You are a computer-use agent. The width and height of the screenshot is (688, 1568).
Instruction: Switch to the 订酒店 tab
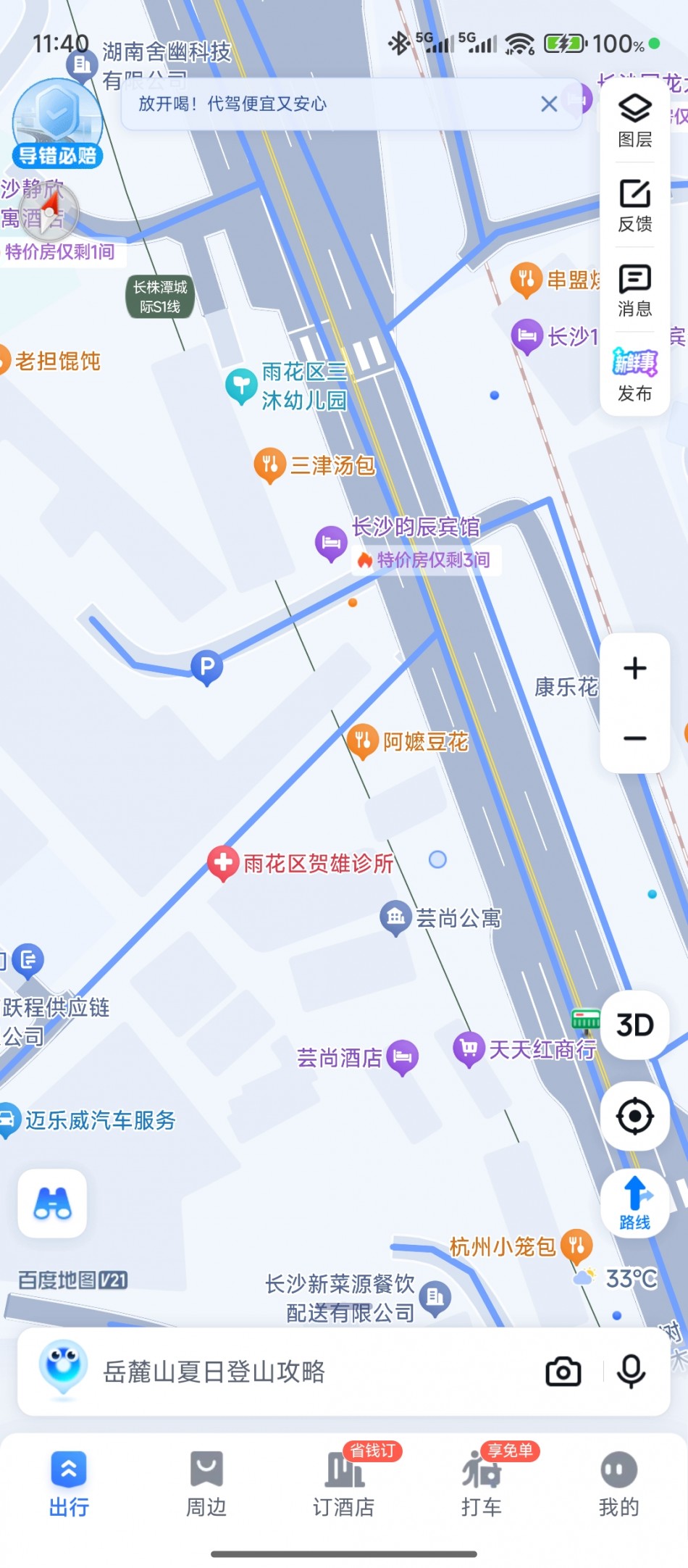point(344,1484)
